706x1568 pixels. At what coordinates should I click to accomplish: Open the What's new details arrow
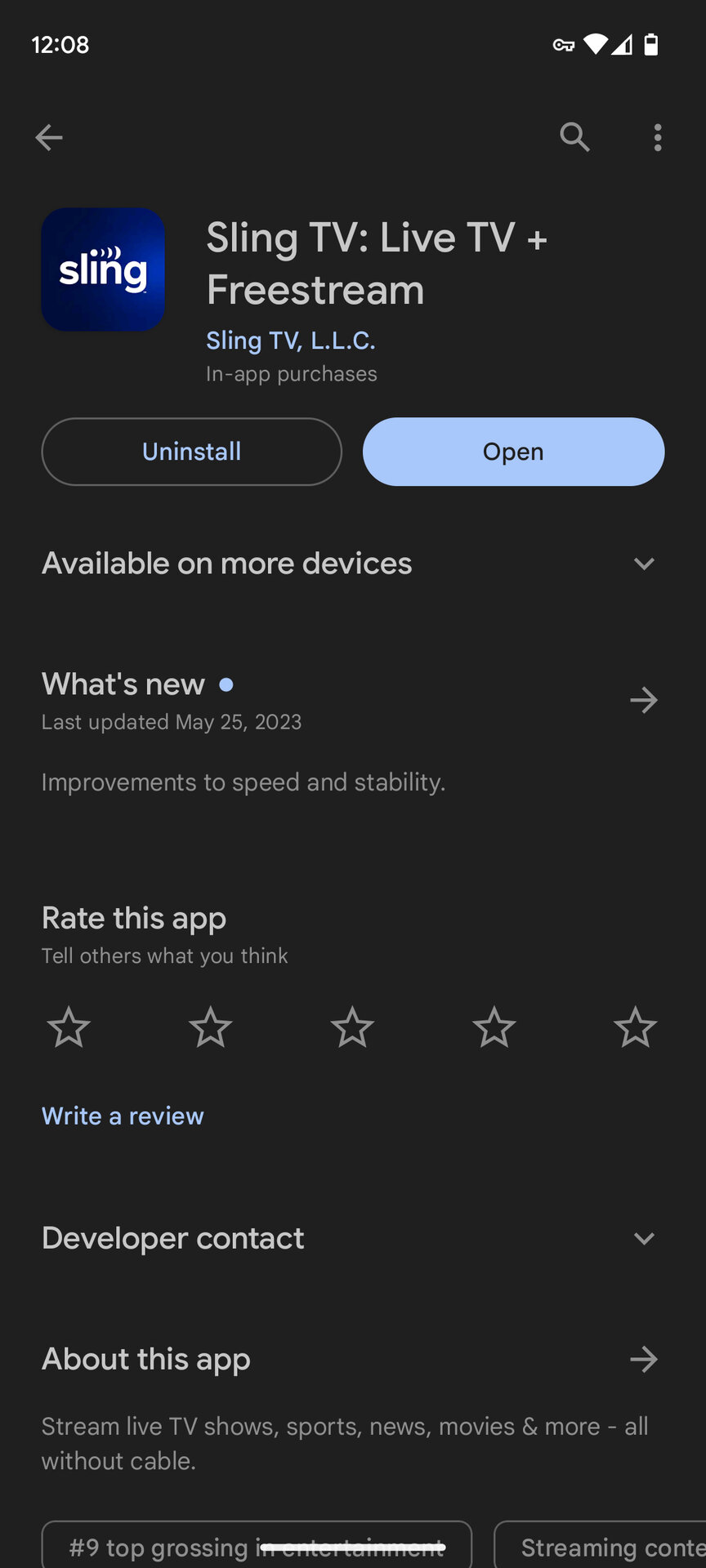pos(644,700)
